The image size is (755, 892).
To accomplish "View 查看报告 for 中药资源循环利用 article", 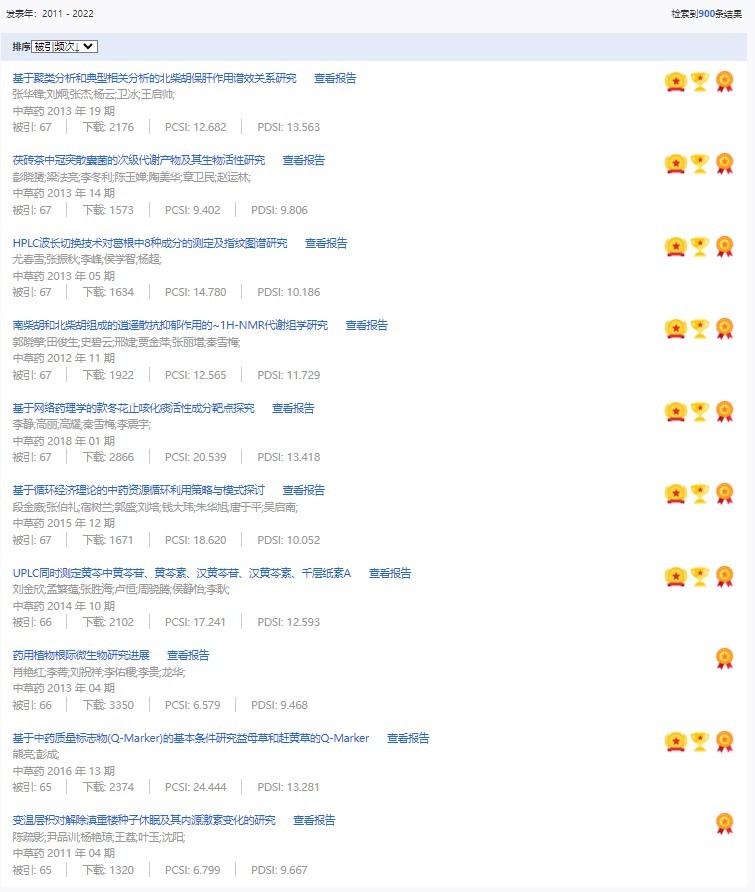I will 303,490.
